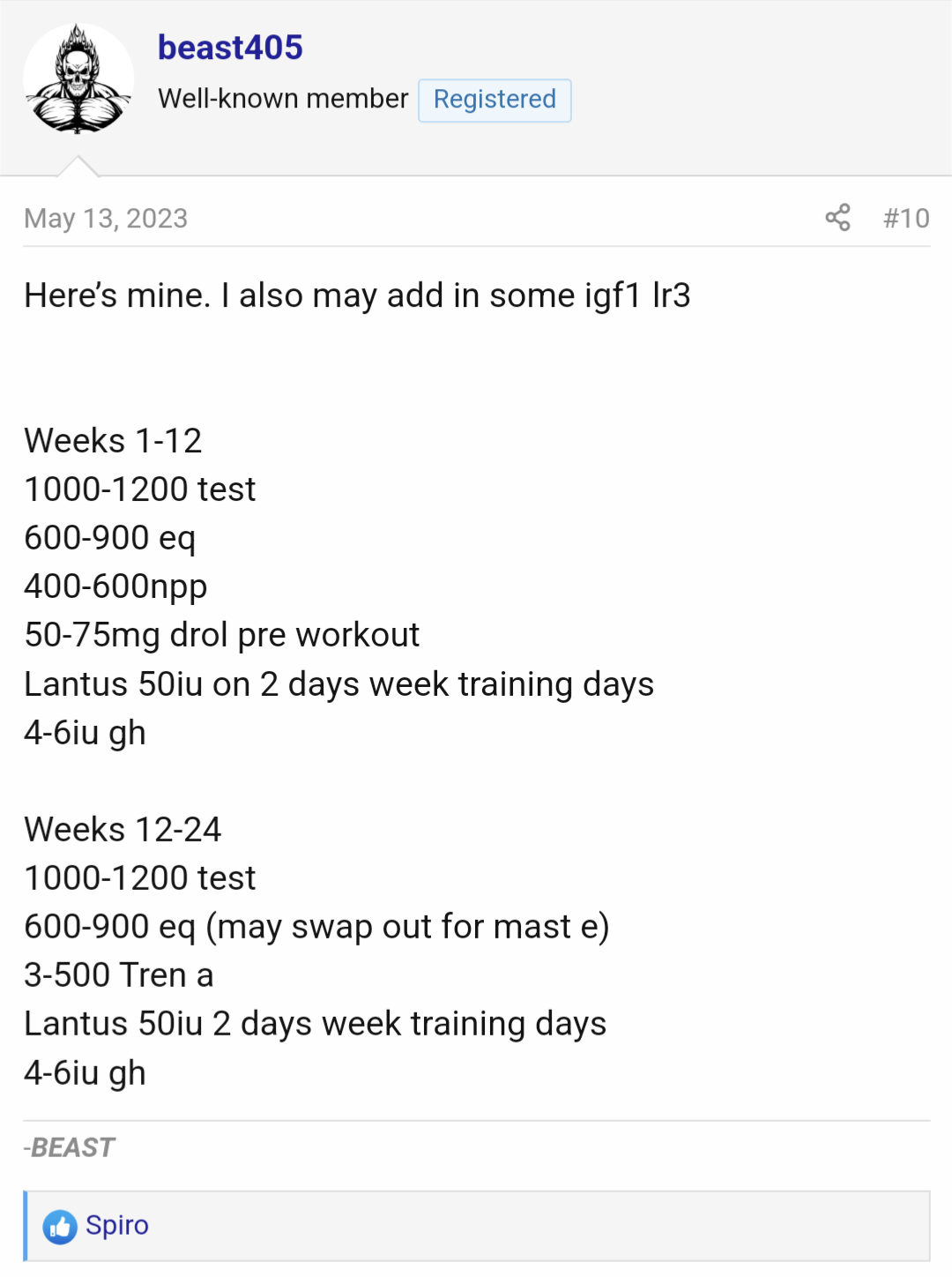The width and height of the screenshot is (952, 1277).
Task: Select the 'Weeks 1-12' heading text
Action: [113, 440]
